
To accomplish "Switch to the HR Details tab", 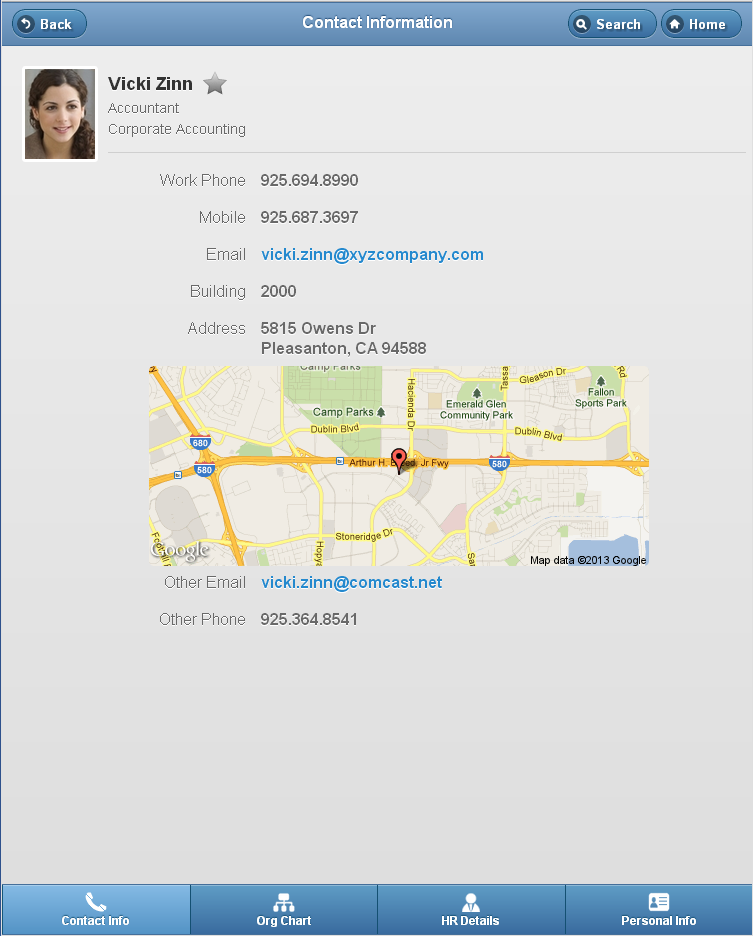I will click(x=470, y=909).
